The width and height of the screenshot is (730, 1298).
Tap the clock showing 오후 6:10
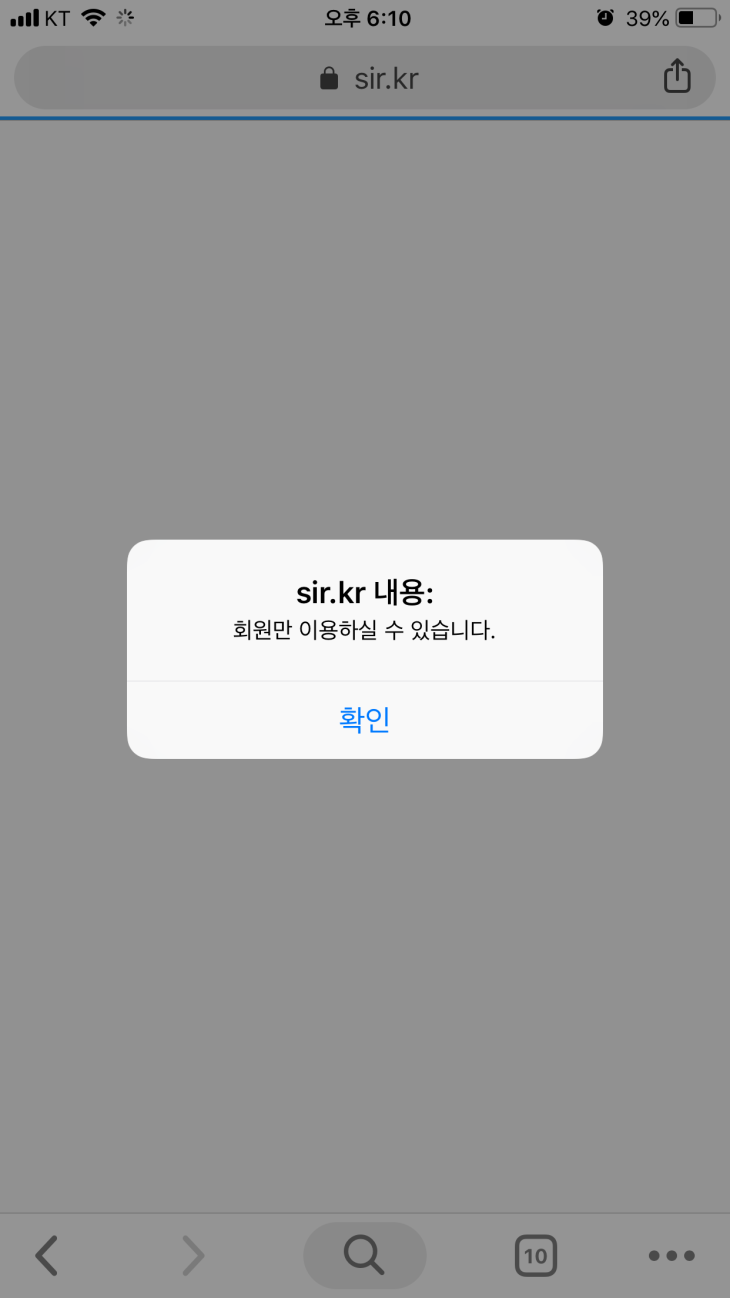(x=364, y=17)
